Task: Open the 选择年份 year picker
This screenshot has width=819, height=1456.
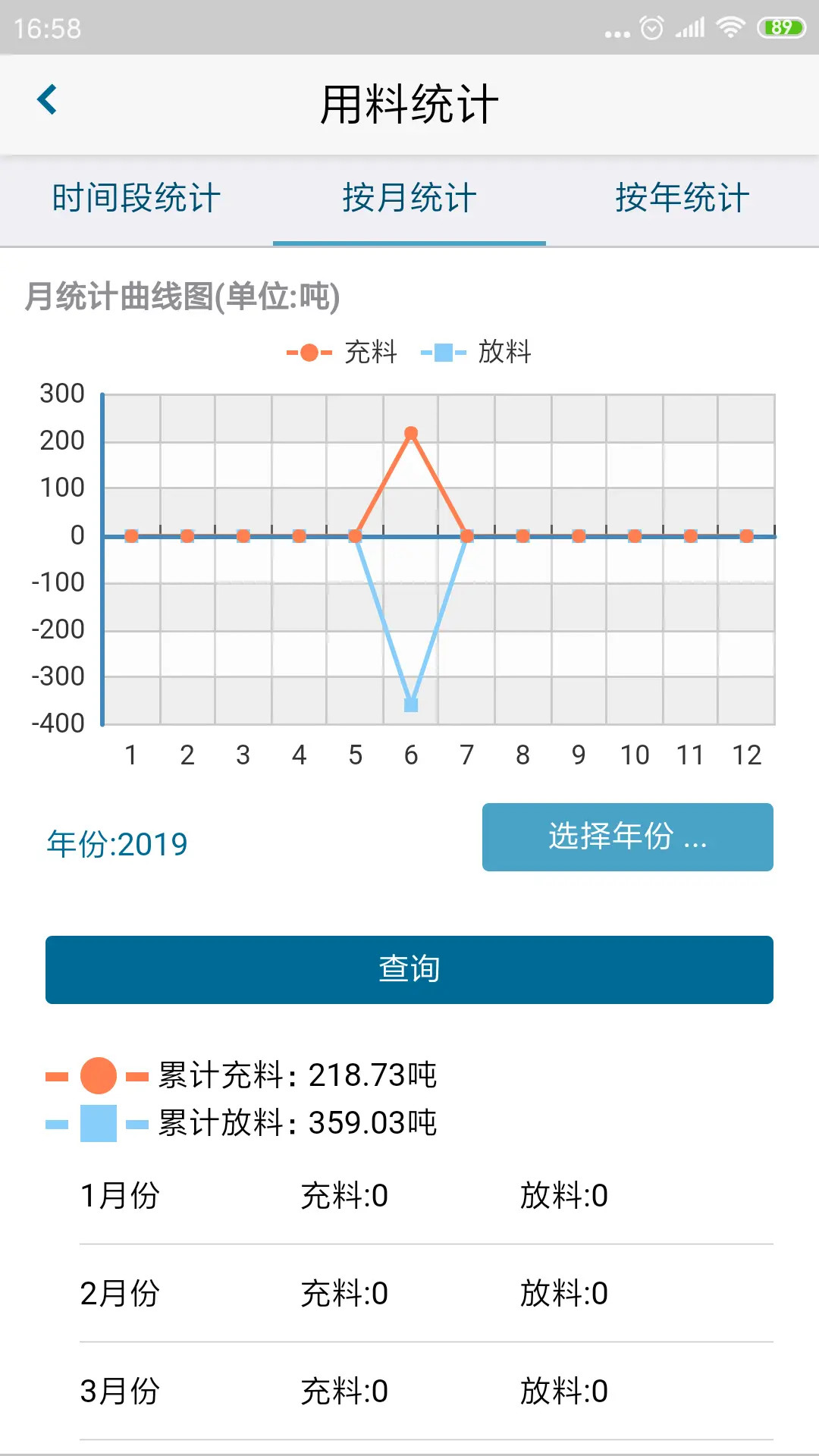Action: [628, 837]
